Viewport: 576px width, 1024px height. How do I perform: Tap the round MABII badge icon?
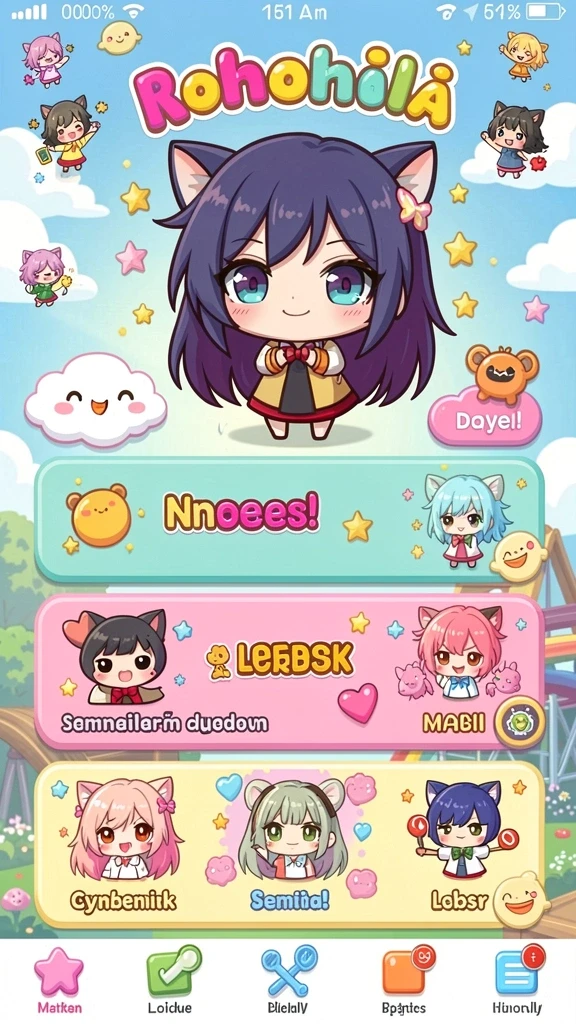point(520,722)
